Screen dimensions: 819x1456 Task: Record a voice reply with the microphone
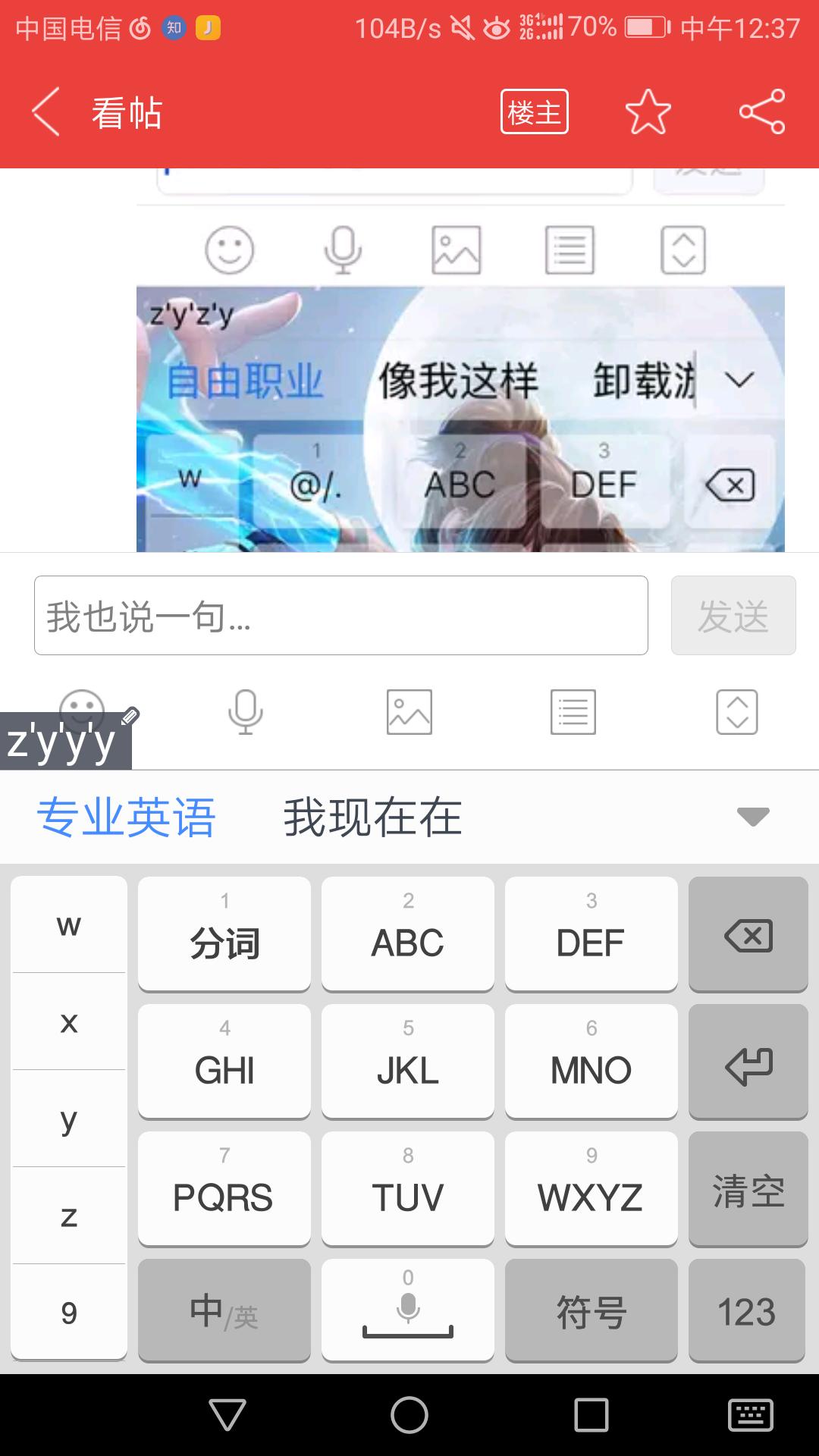point(245,712)
